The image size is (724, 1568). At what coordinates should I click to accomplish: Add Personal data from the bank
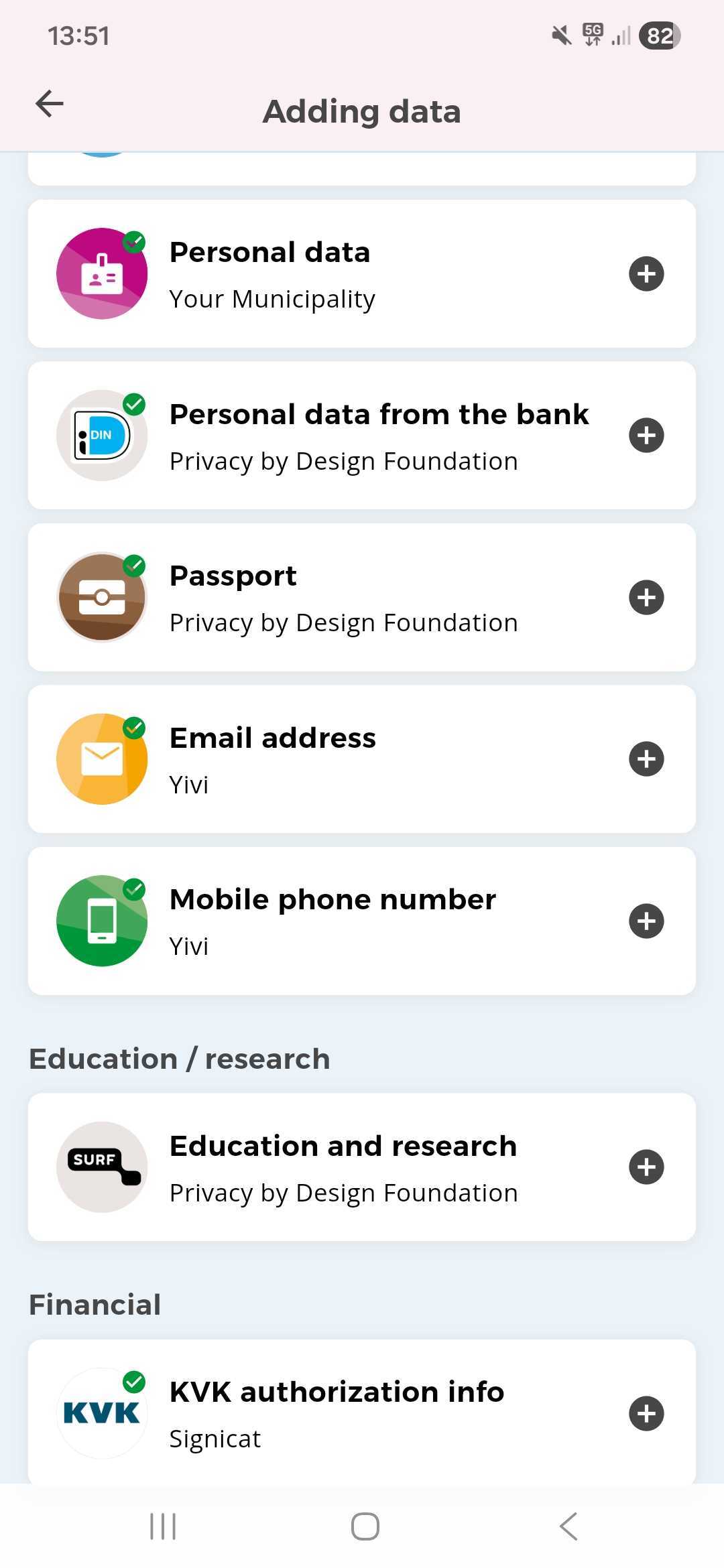point(646,436)
